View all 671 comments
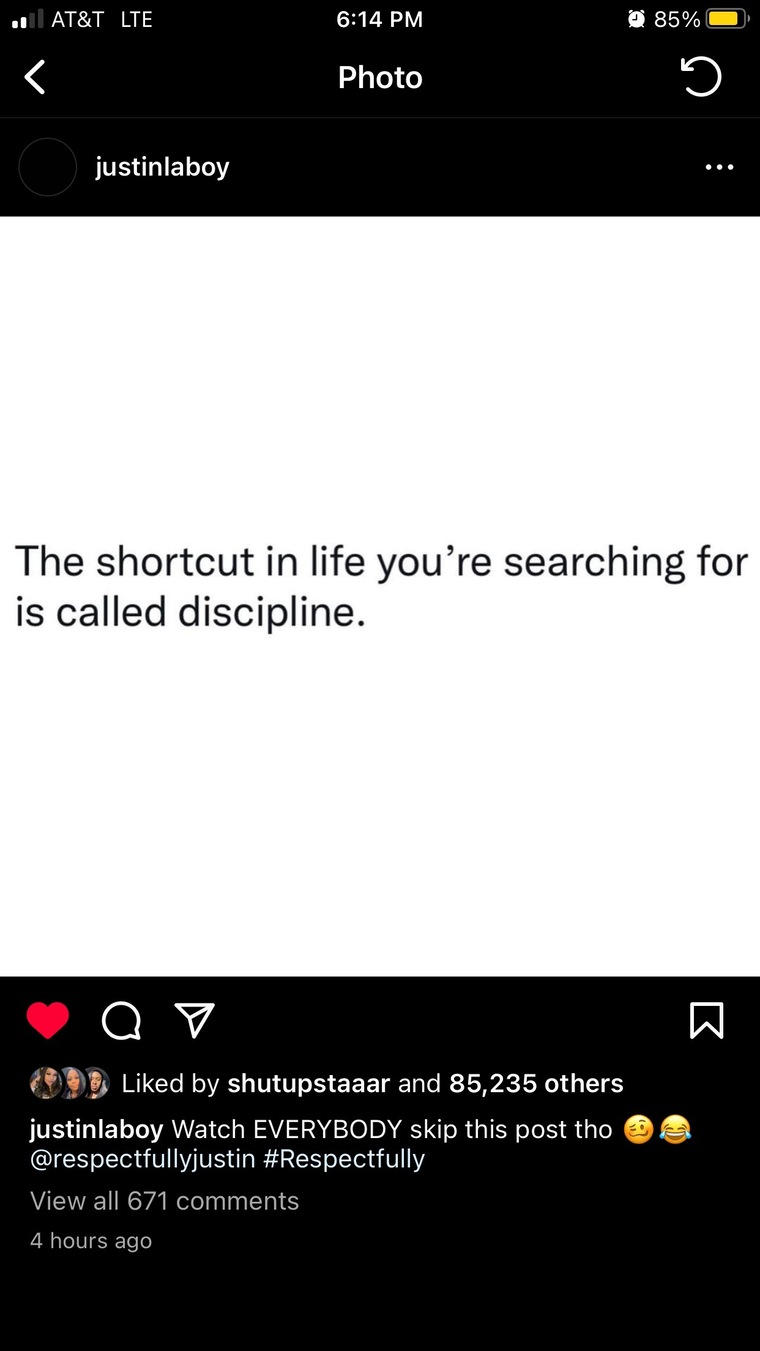 point(165,1201)
